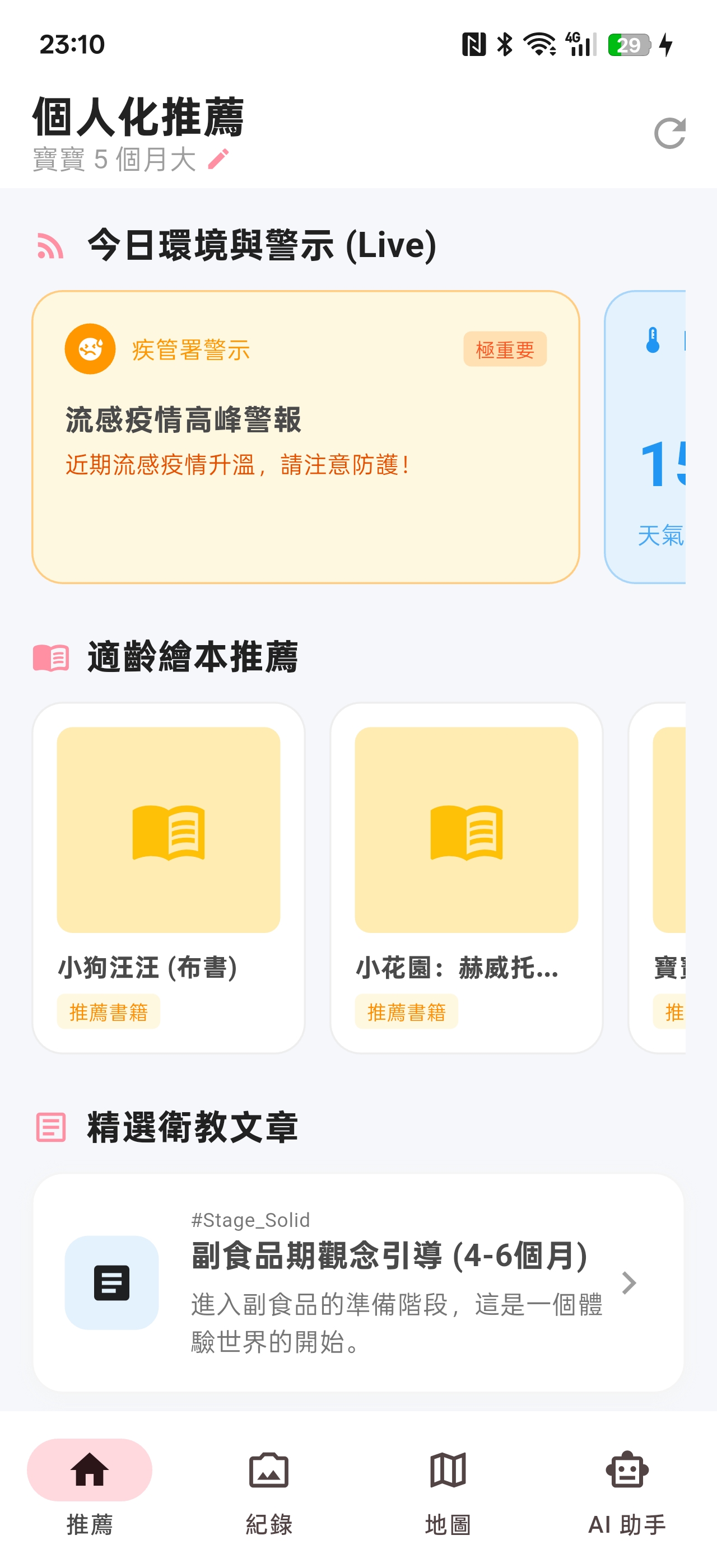View the 小花園：赫威托... picture book
This screenshot has width=717, height=1568.
pos(466,877)
